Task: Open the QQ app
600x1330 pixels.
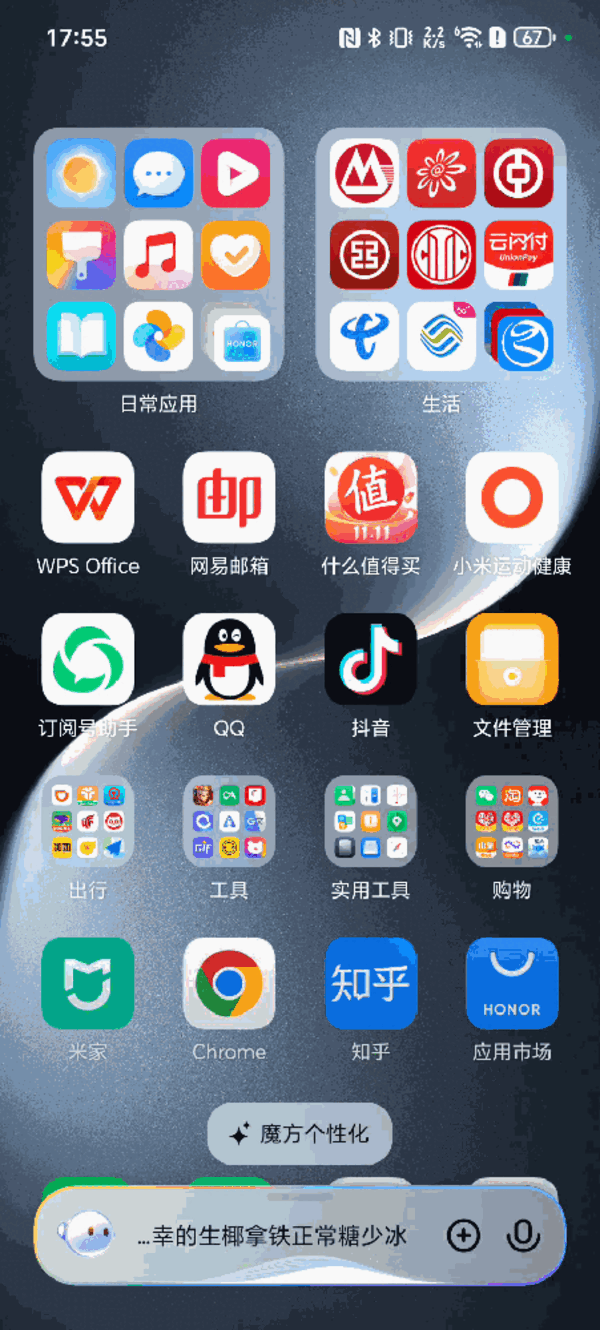Action: point(229,659)
